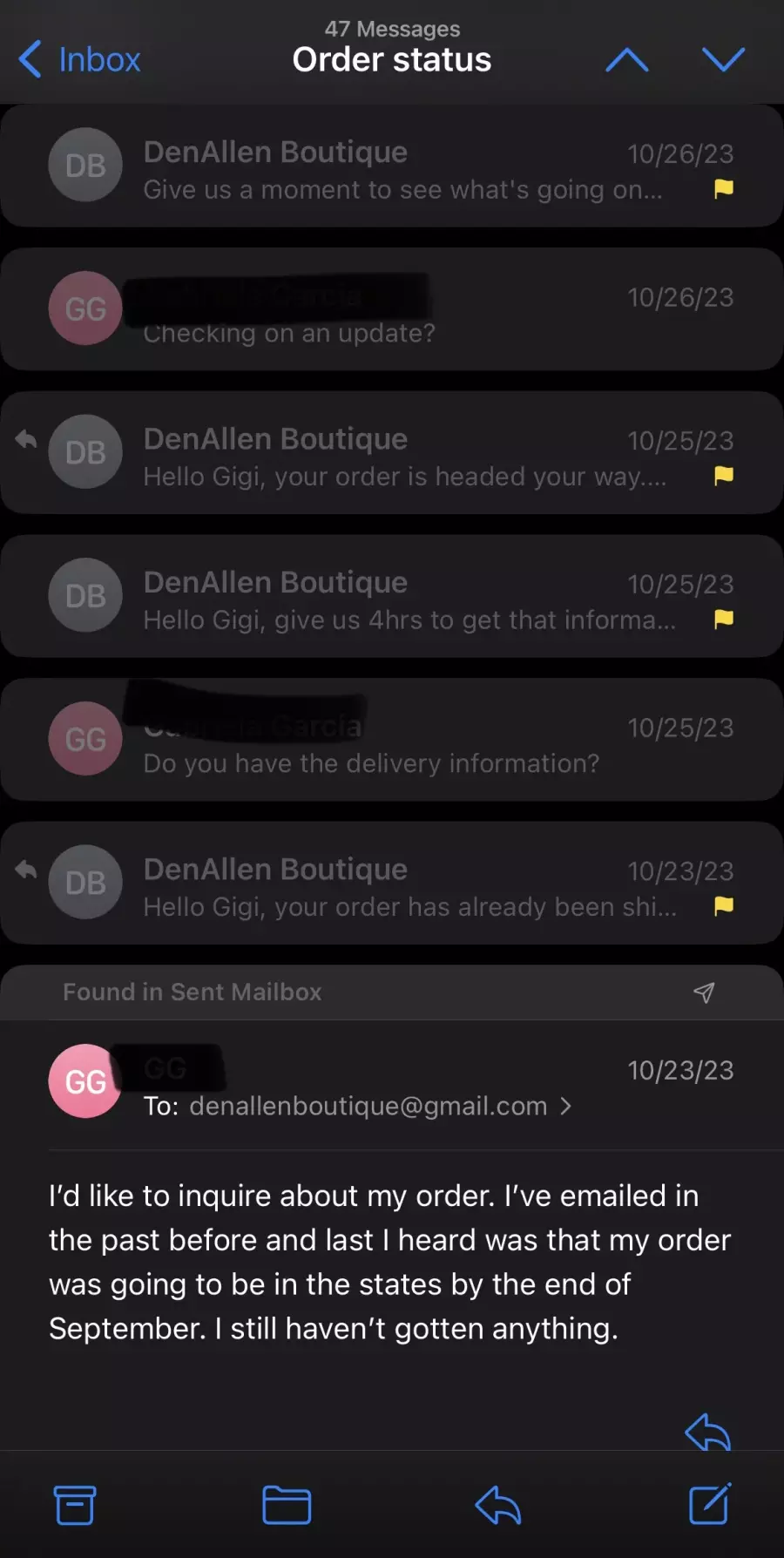Open "Do you have the delivery information?" message
Screen dimensions: 784x1558
pos(392,740)
